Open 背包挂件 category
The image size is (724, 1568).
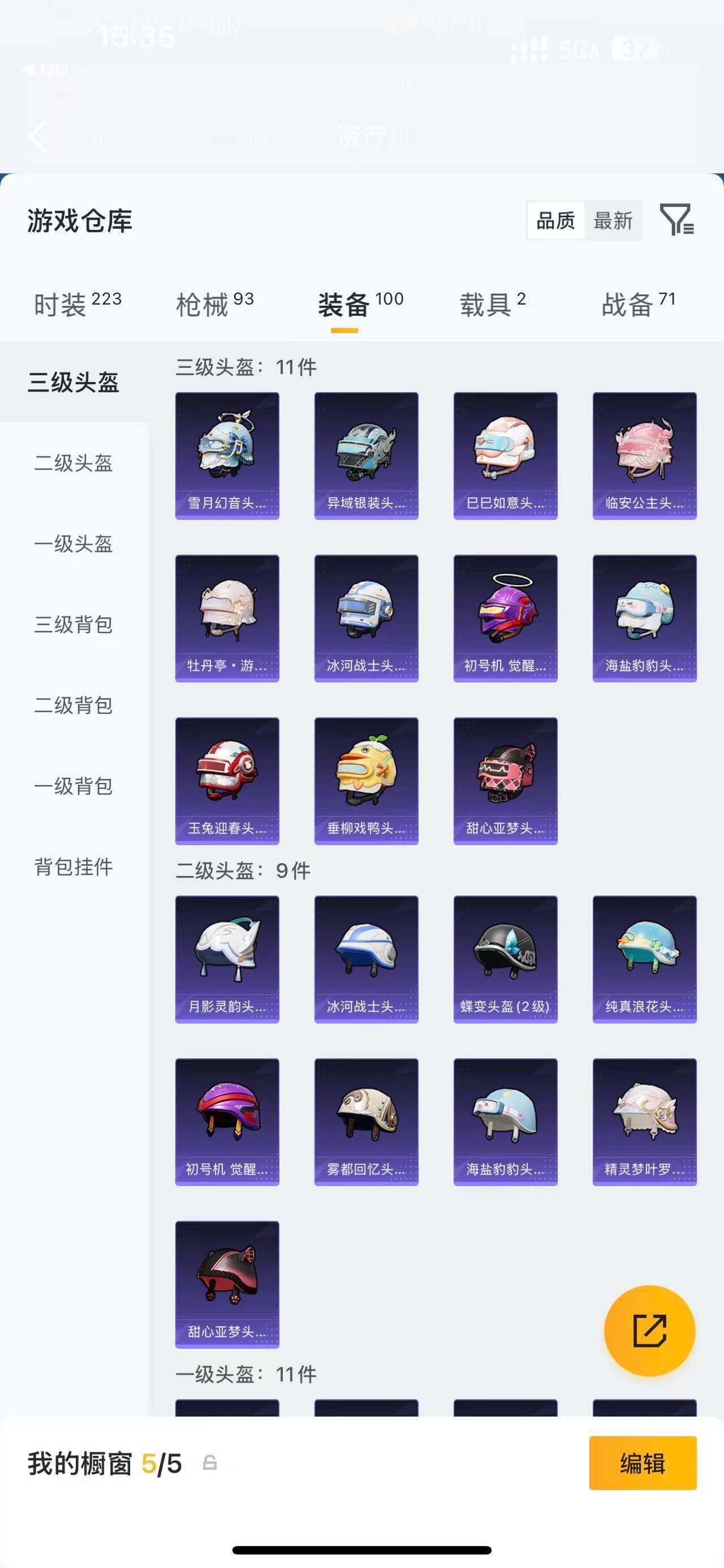click(x=74, y=867)
